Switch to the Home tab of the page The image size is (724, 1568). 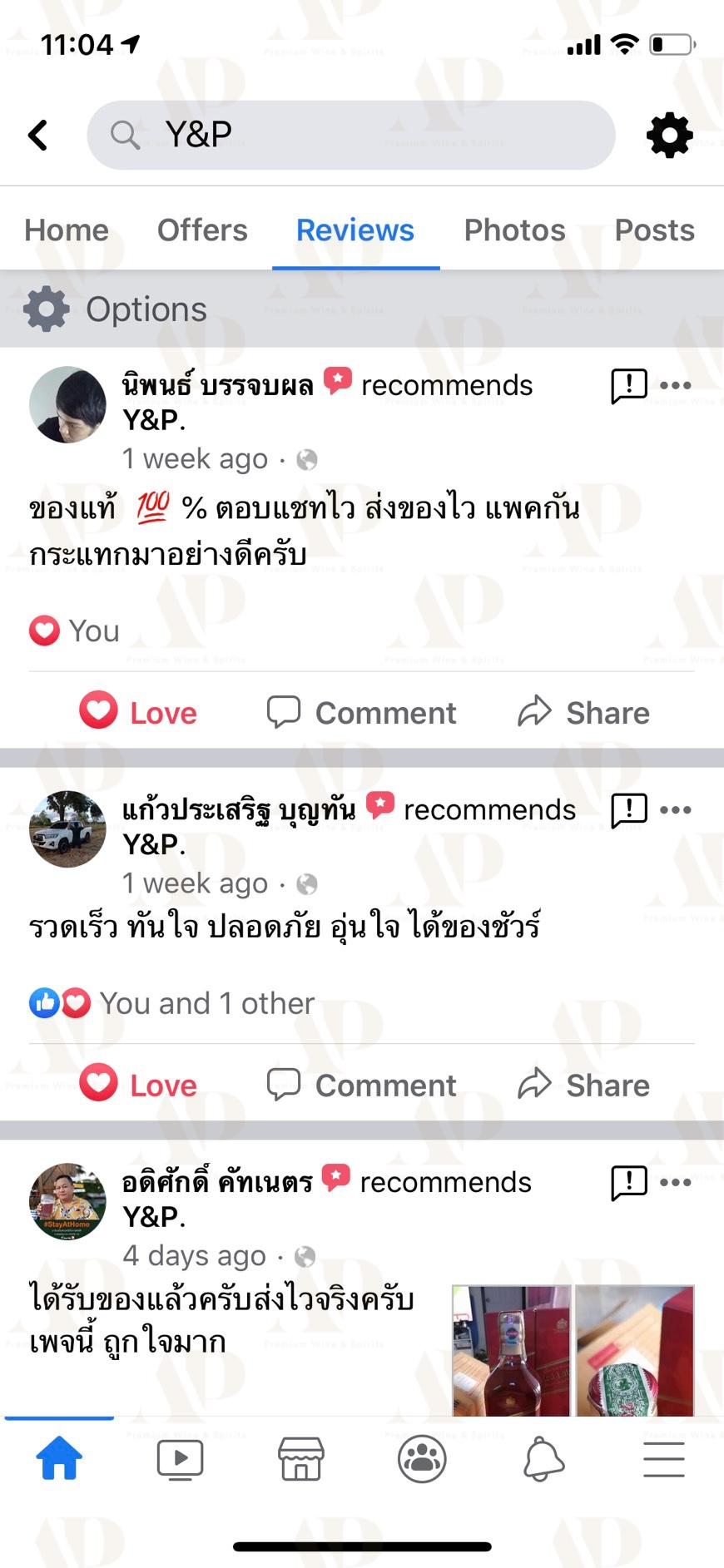67,230
